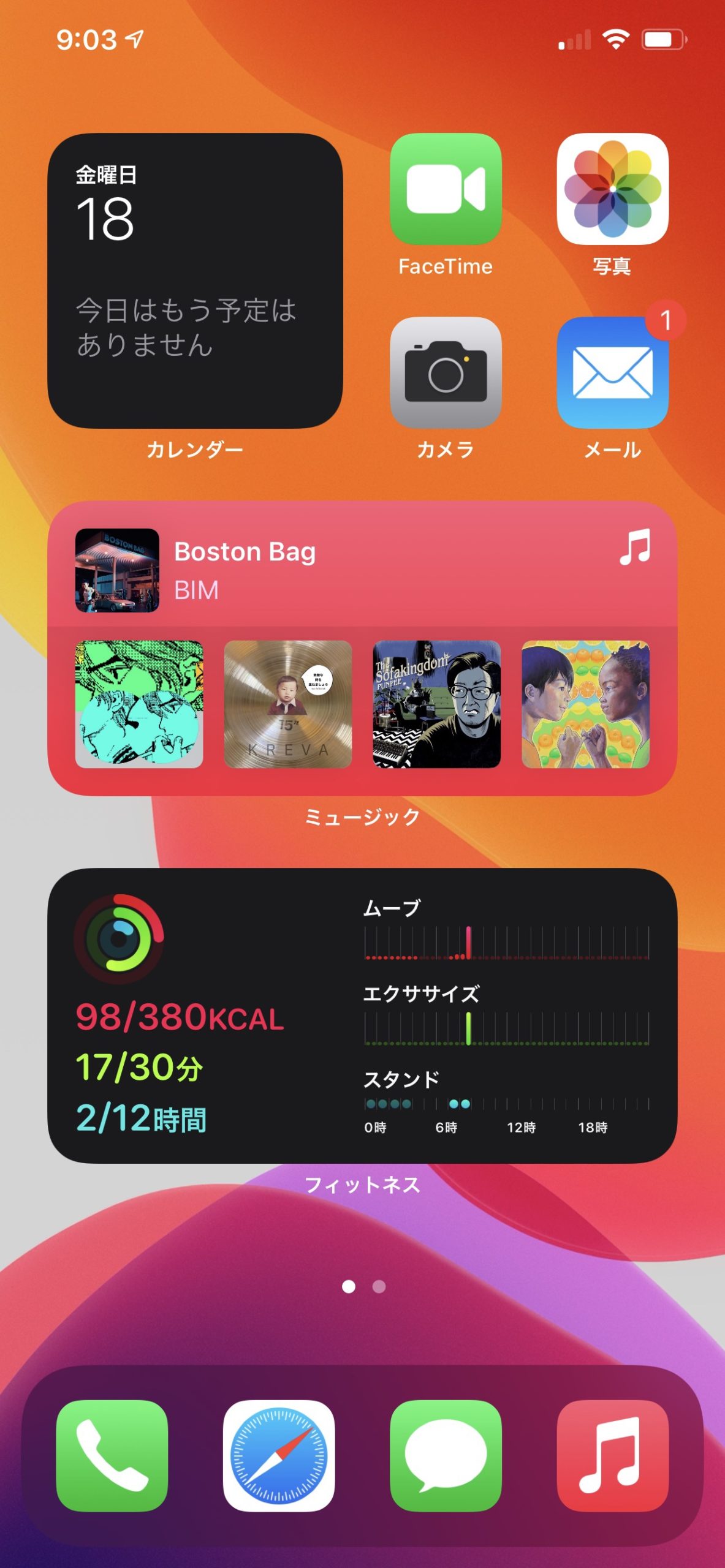Open the カレンダー widget showing 金曜日 18

tap(195, 281)
